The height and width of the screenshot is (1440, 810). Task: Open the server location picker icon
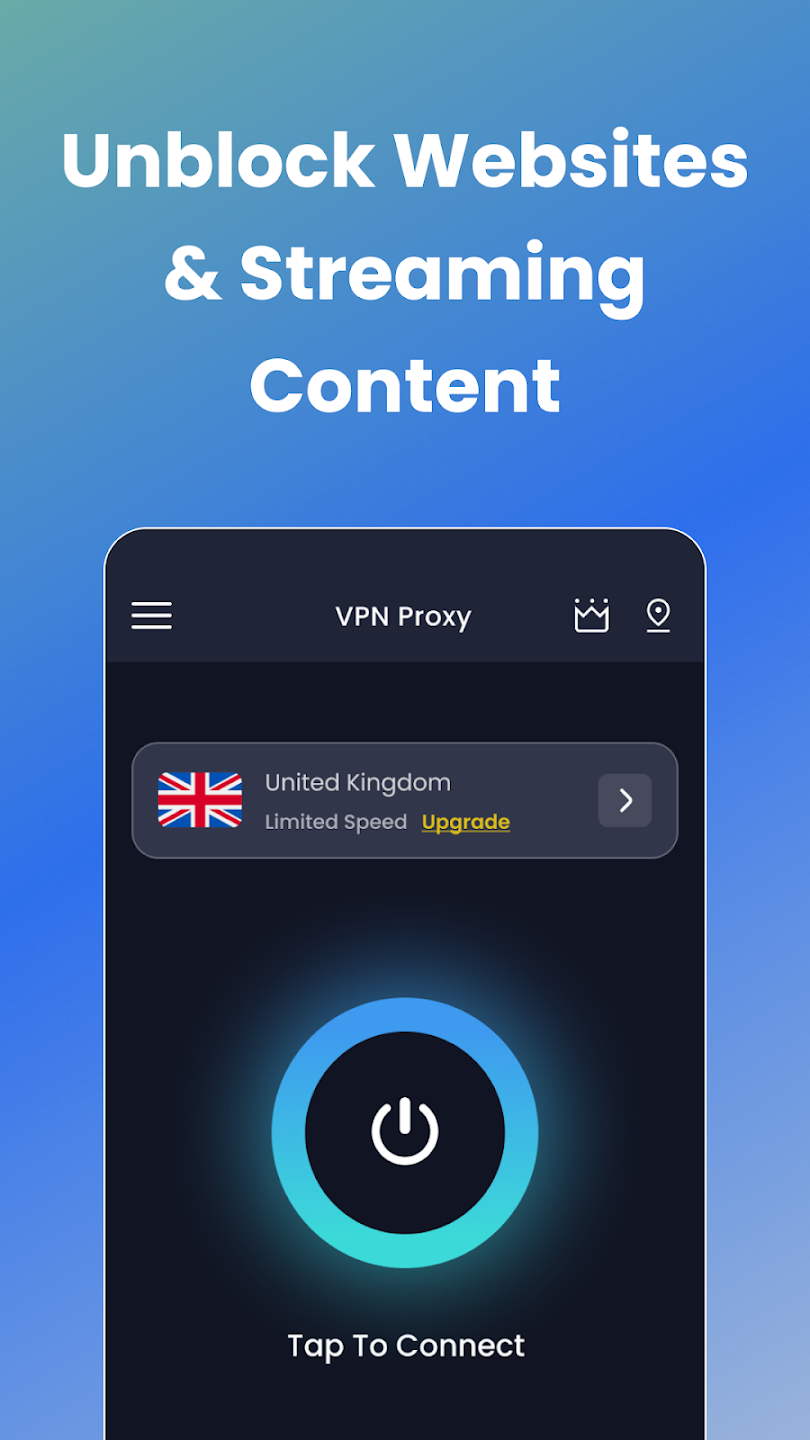coord(659,616)
